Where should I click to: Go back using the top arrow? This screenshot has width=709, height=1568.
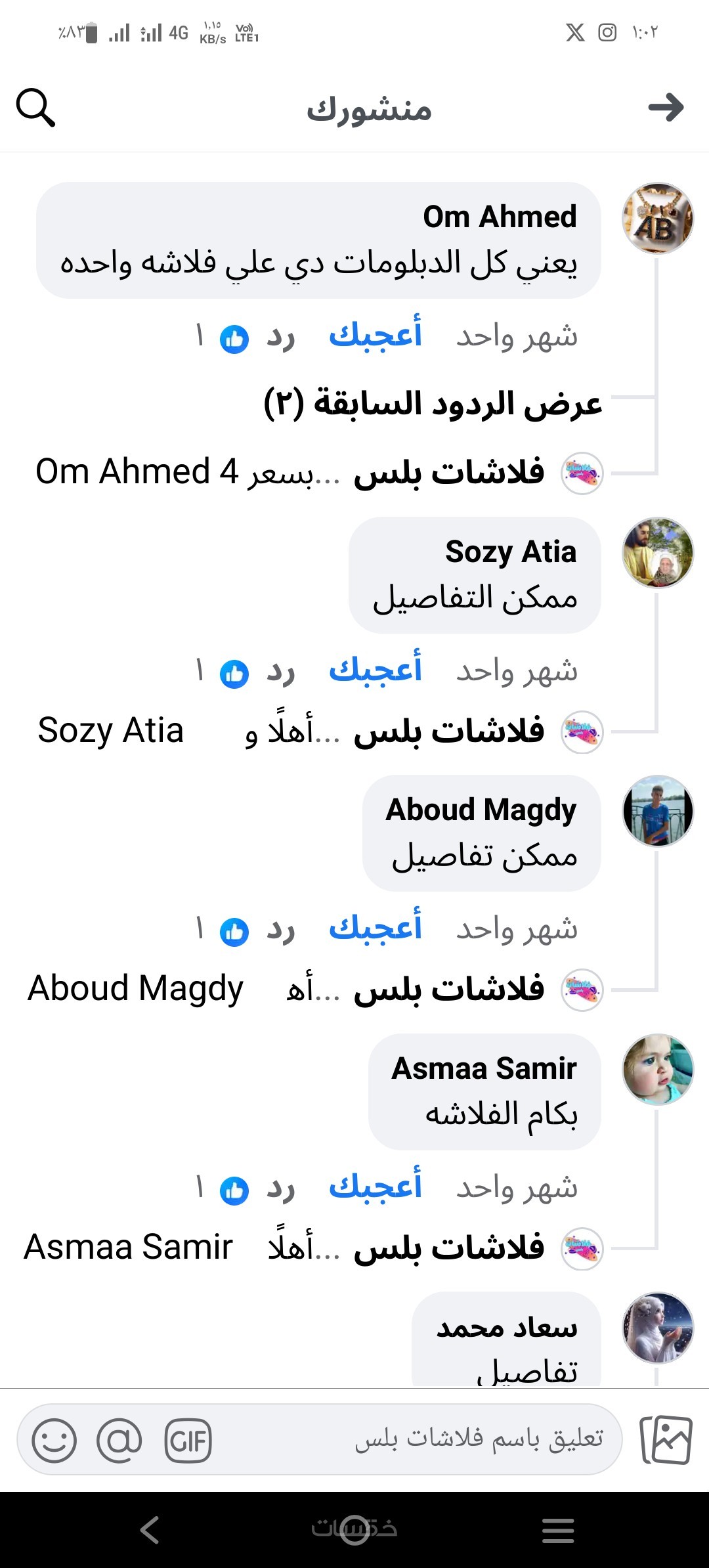click(x=666, y=108)
